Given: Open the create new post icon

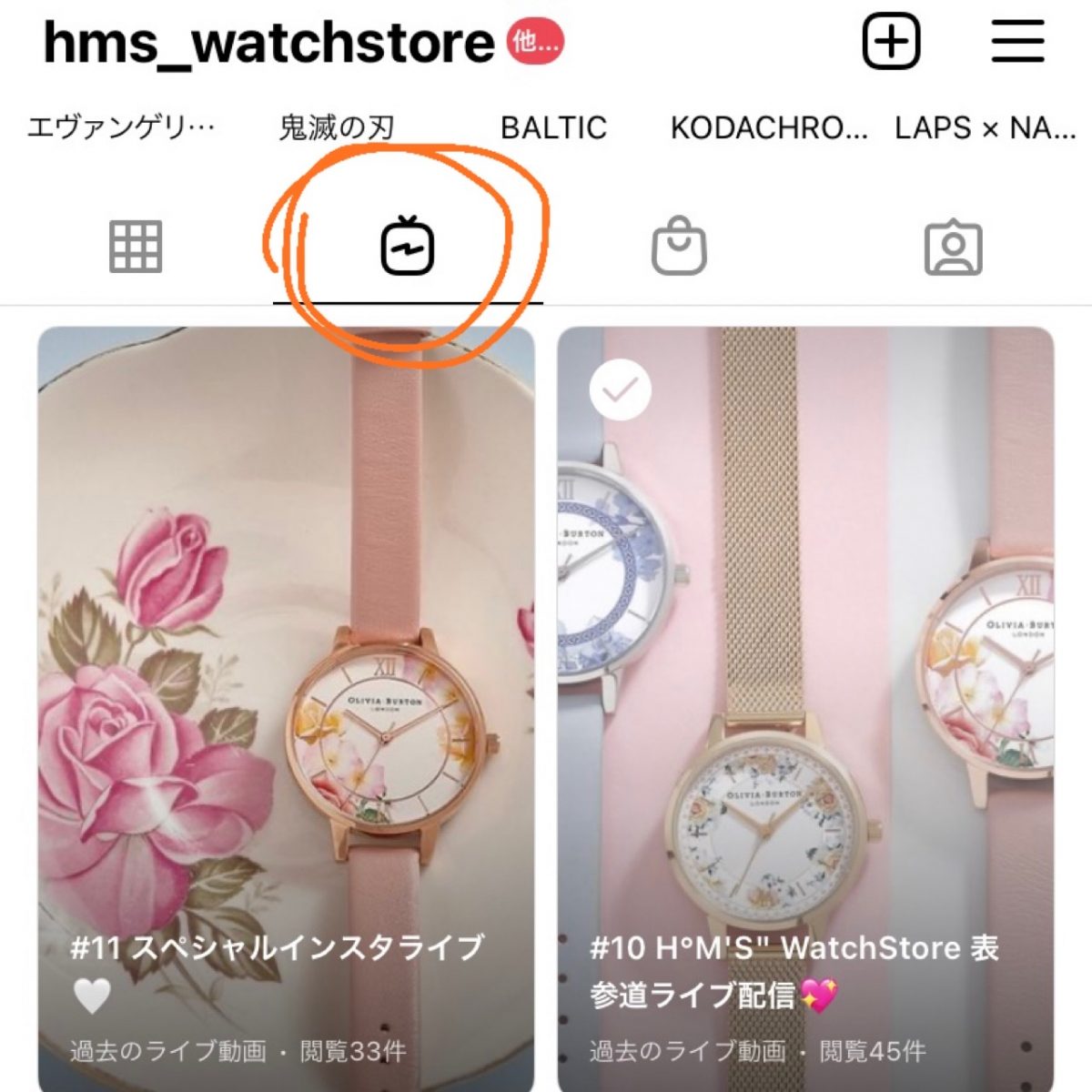Looking at the screenshot, I should point(891,42).
